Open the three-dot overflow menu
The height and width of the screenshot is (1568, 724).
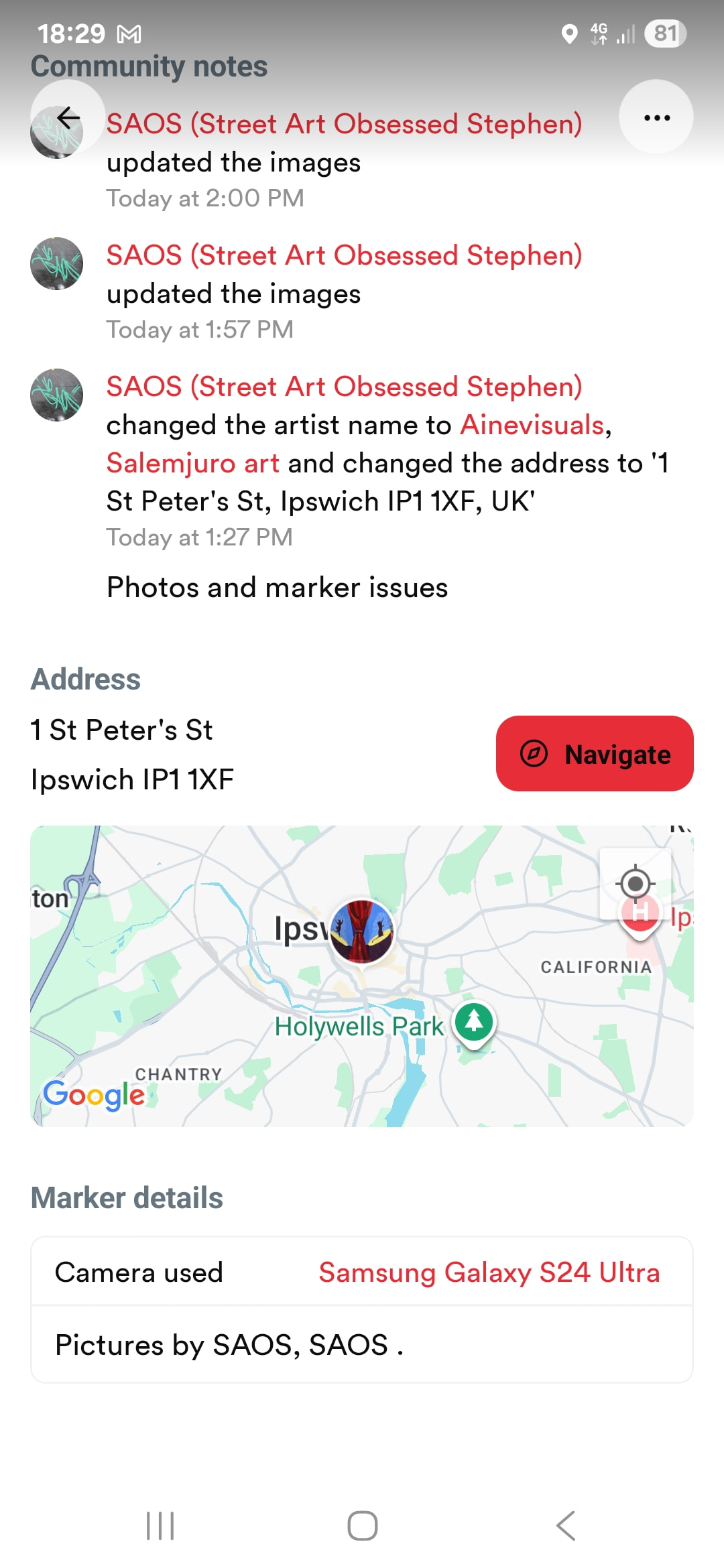[656, 117]
